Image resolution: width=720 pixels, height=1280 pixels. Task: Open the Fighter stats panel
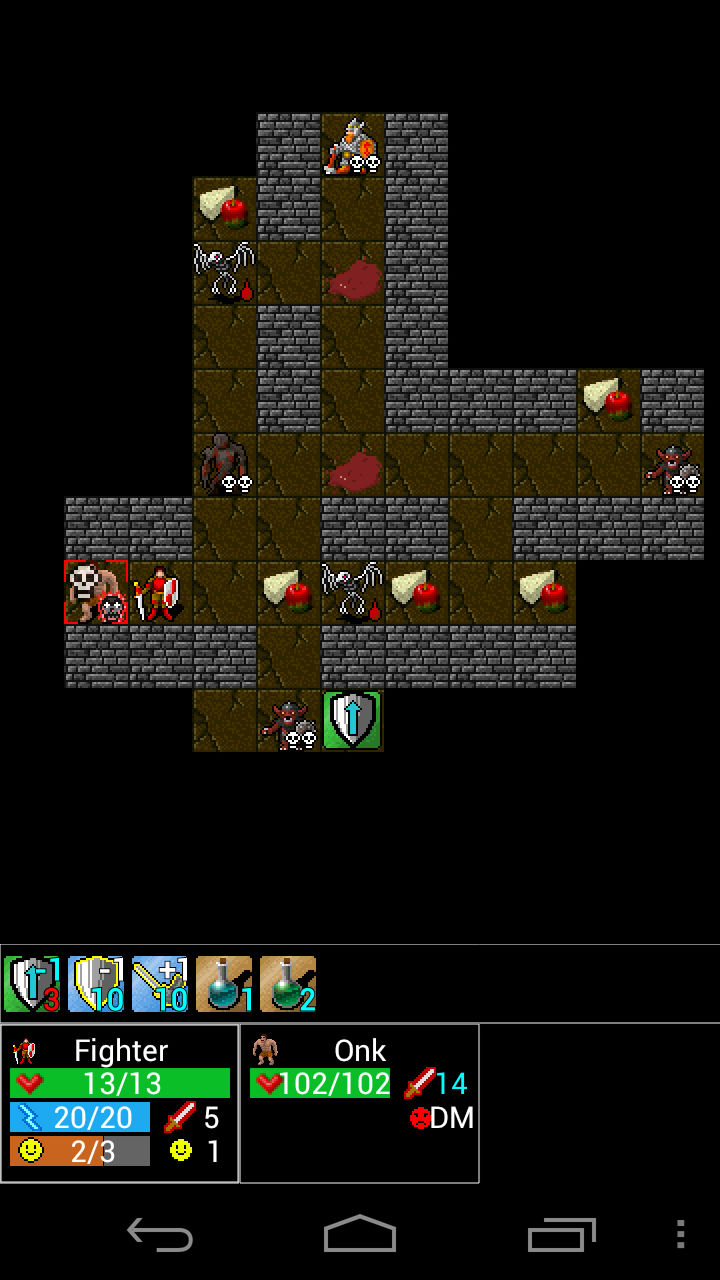coord(120,1102)
